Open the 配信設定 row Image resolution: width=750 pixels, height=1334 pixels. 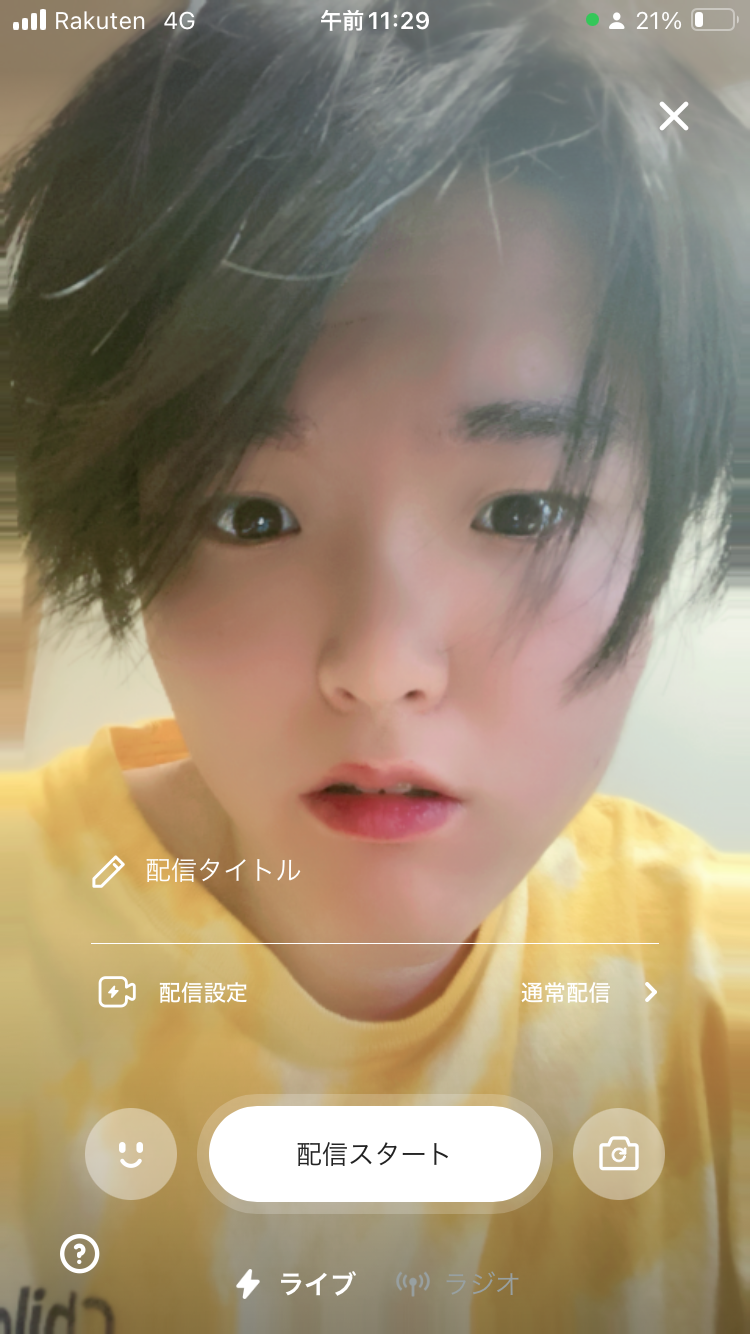tap(375, 992)
